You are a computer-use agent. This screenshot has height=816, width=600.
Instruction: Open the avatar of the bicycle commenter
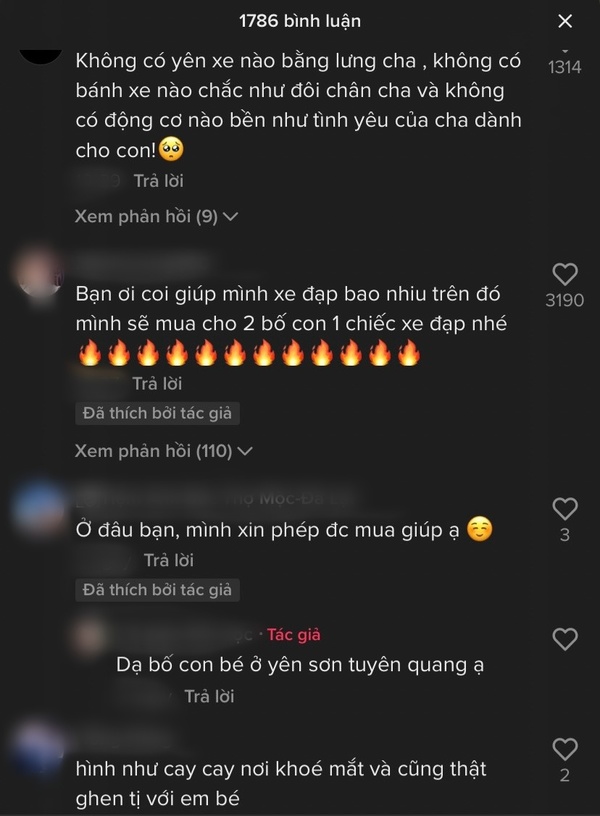(x=39, y=272)
